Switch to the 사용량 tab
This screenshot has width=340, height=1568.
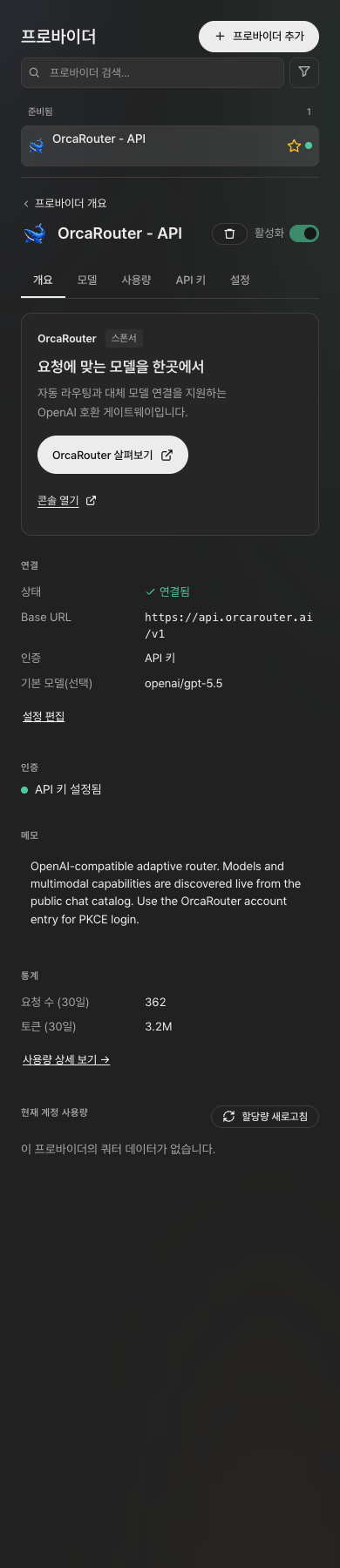[136, 280]
